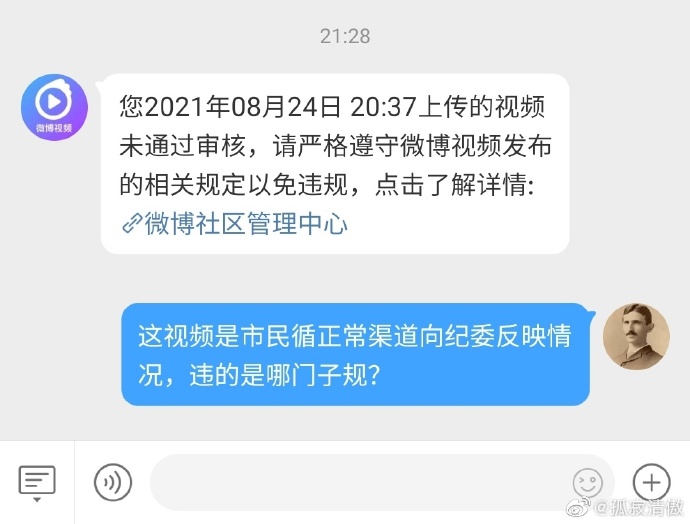Tap the 微博视频 sender avatar

coord(54,107)
